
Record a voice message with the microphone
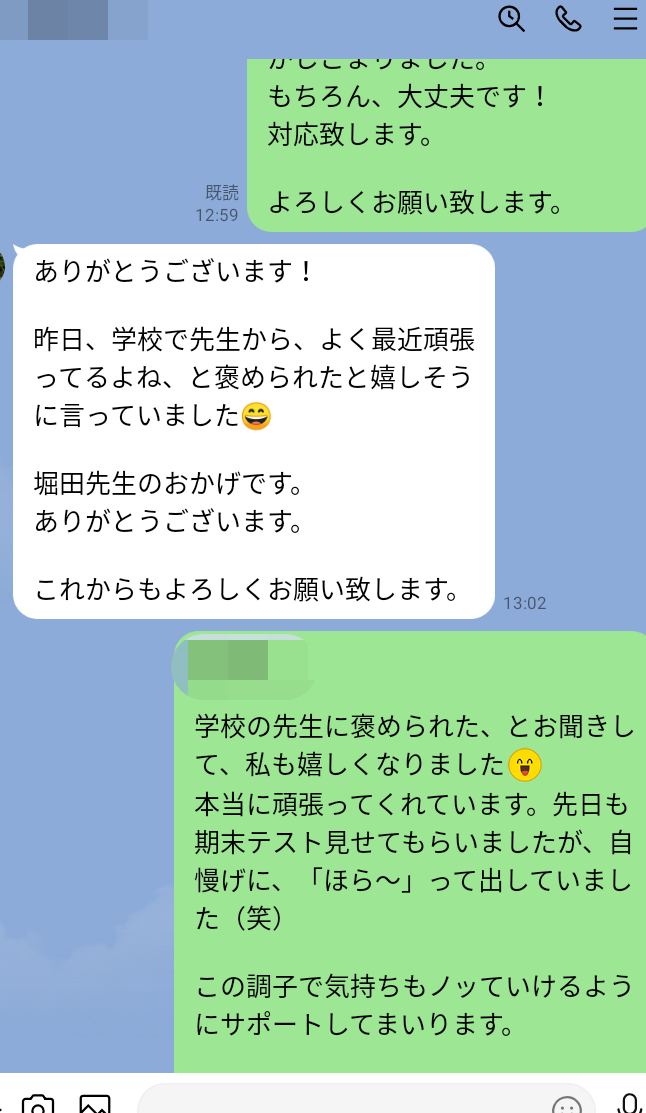[x=629, y=1103]
